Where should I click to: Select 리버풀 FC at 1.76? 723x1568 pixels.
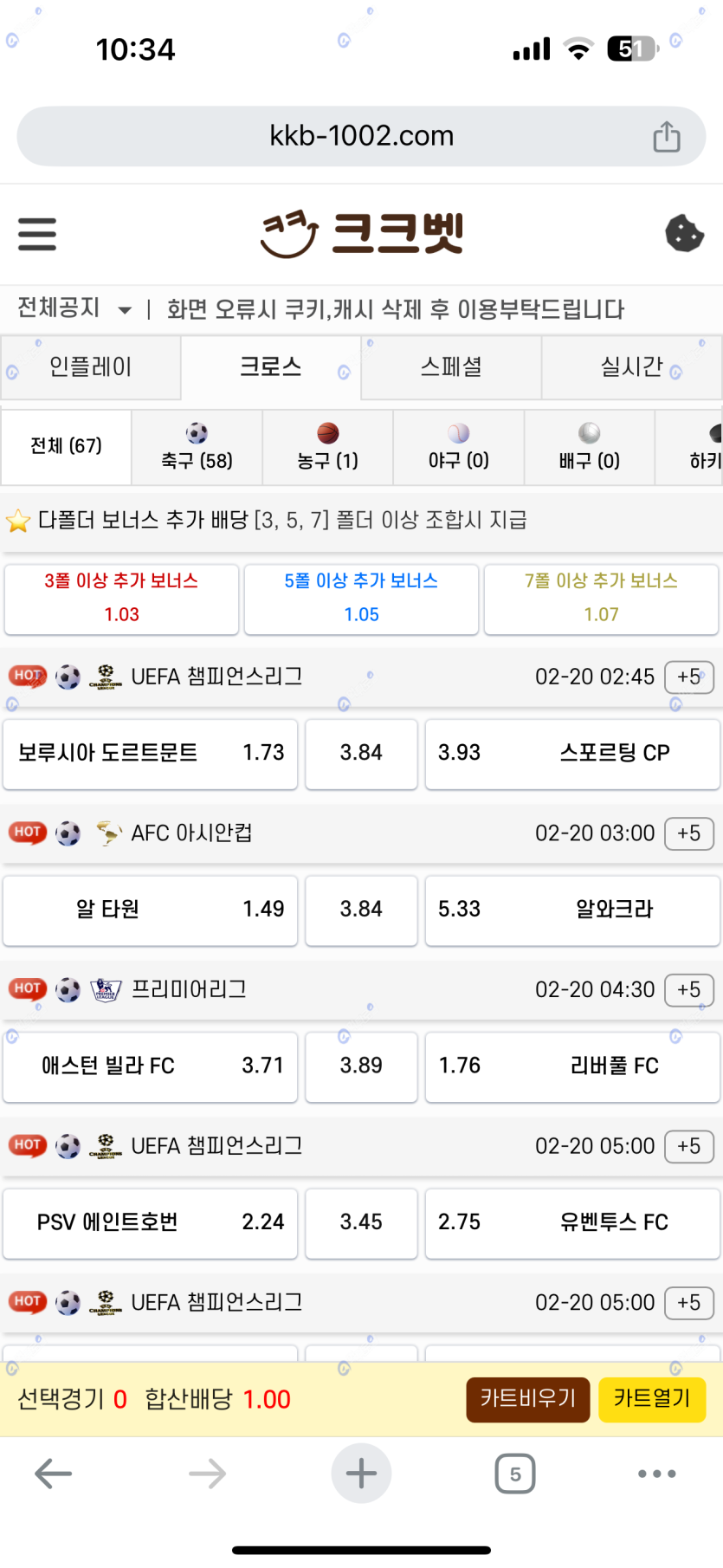572,1066
